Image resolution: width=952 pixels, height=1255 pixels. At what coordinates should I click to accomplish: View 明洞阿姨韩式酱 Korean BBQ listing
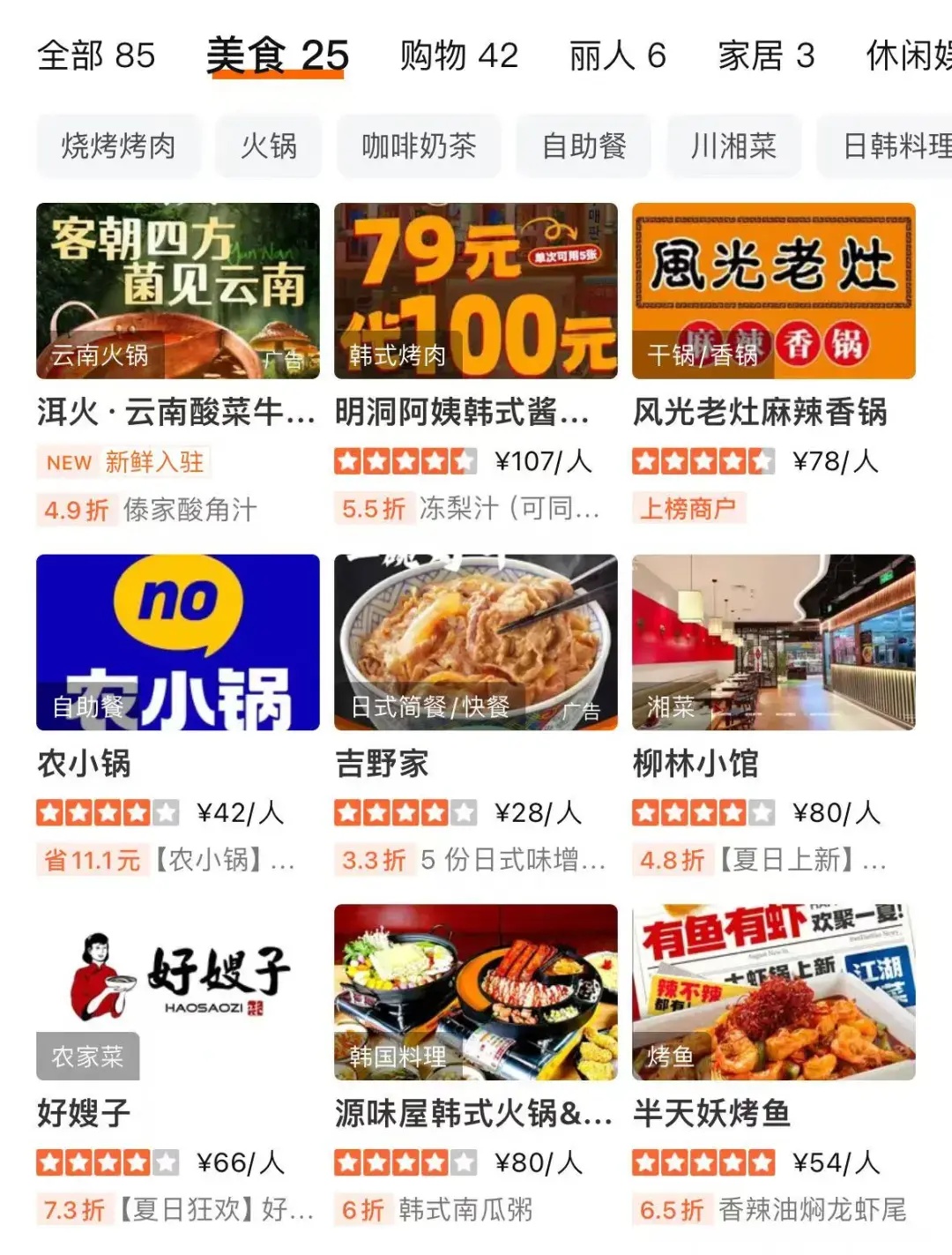pyautogui.click(x=475, y=291)
